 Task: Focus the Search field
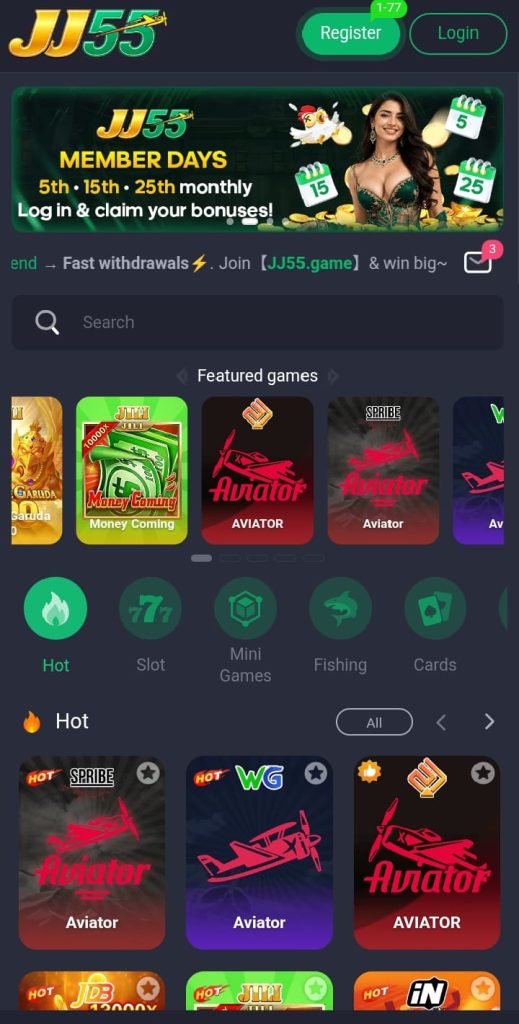pos(257,322)
